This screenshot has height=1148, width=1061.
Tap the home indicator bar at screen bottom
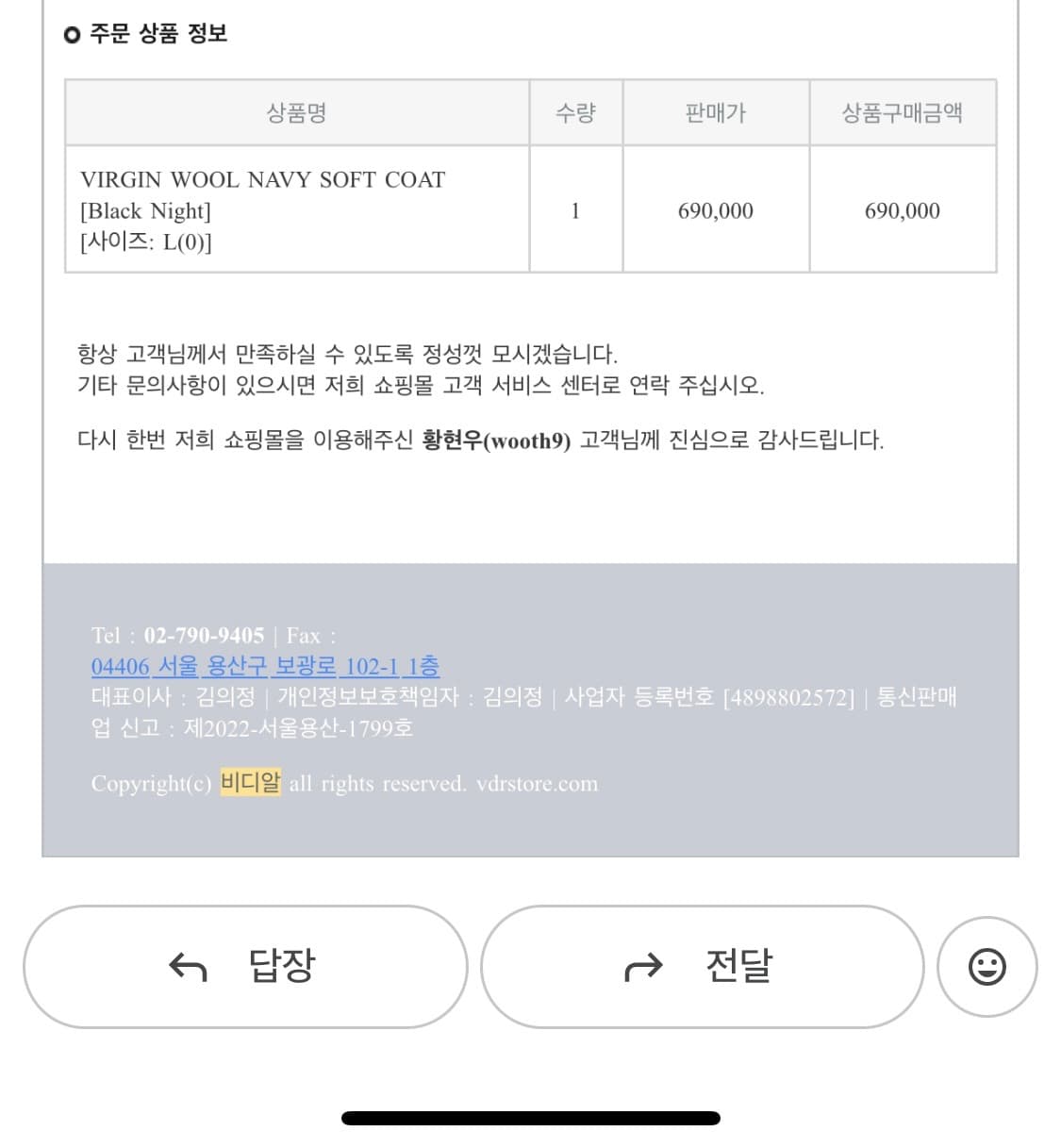pyautogui.click(x=530, y=1118)
